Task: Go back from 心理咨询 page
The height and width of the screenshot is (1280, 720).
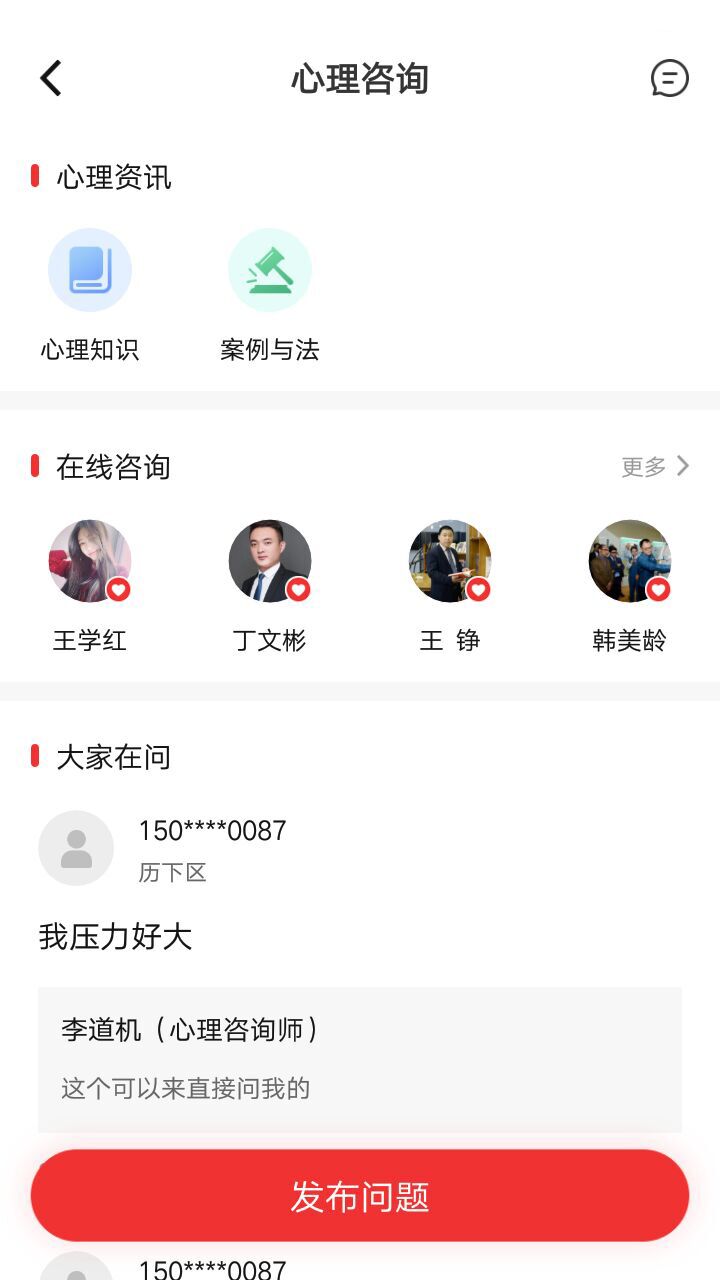Action: [x=51, y=78]
